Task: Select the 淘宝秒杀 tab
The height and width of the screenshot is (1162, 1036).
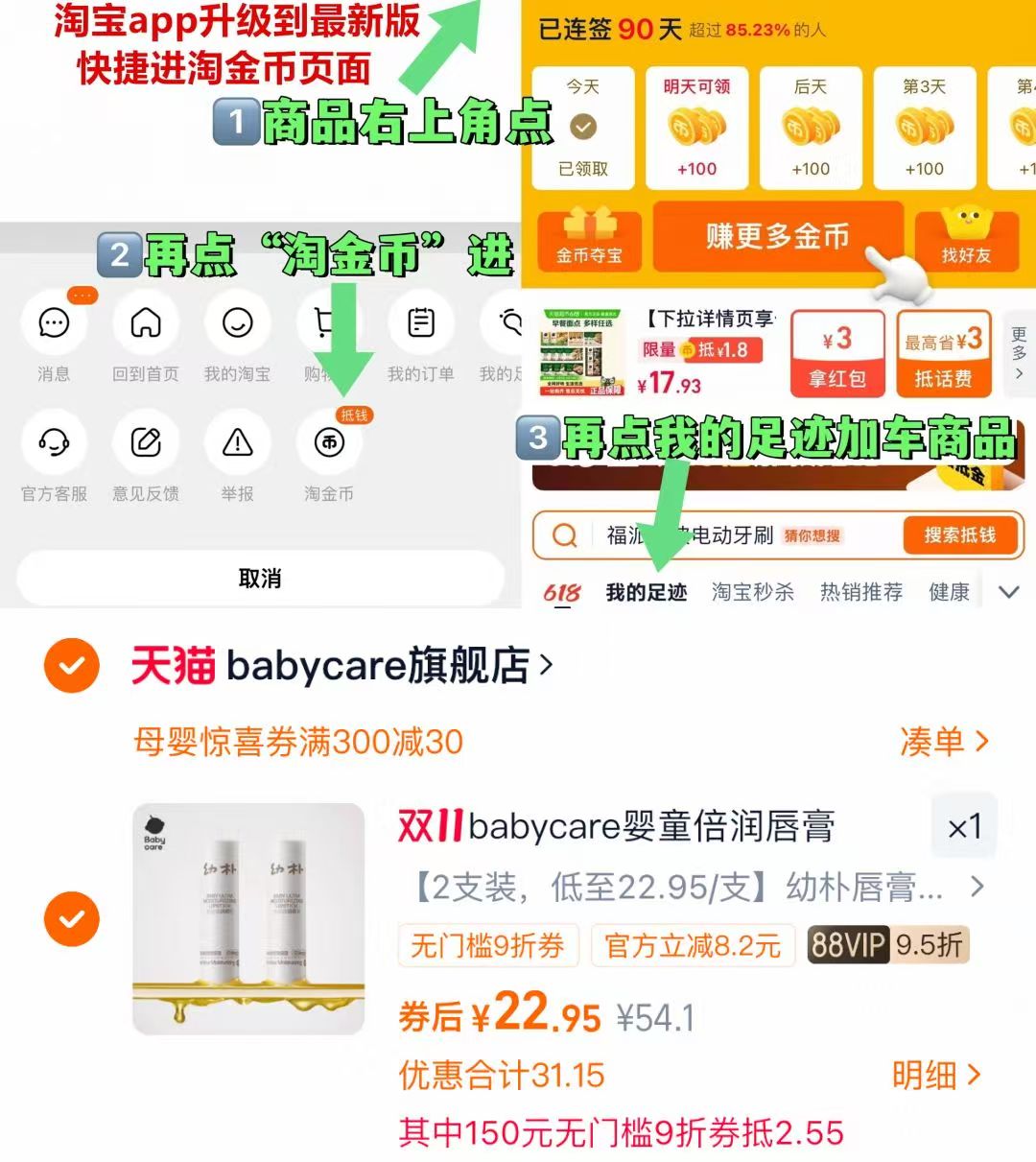Action: coord(752,592)
